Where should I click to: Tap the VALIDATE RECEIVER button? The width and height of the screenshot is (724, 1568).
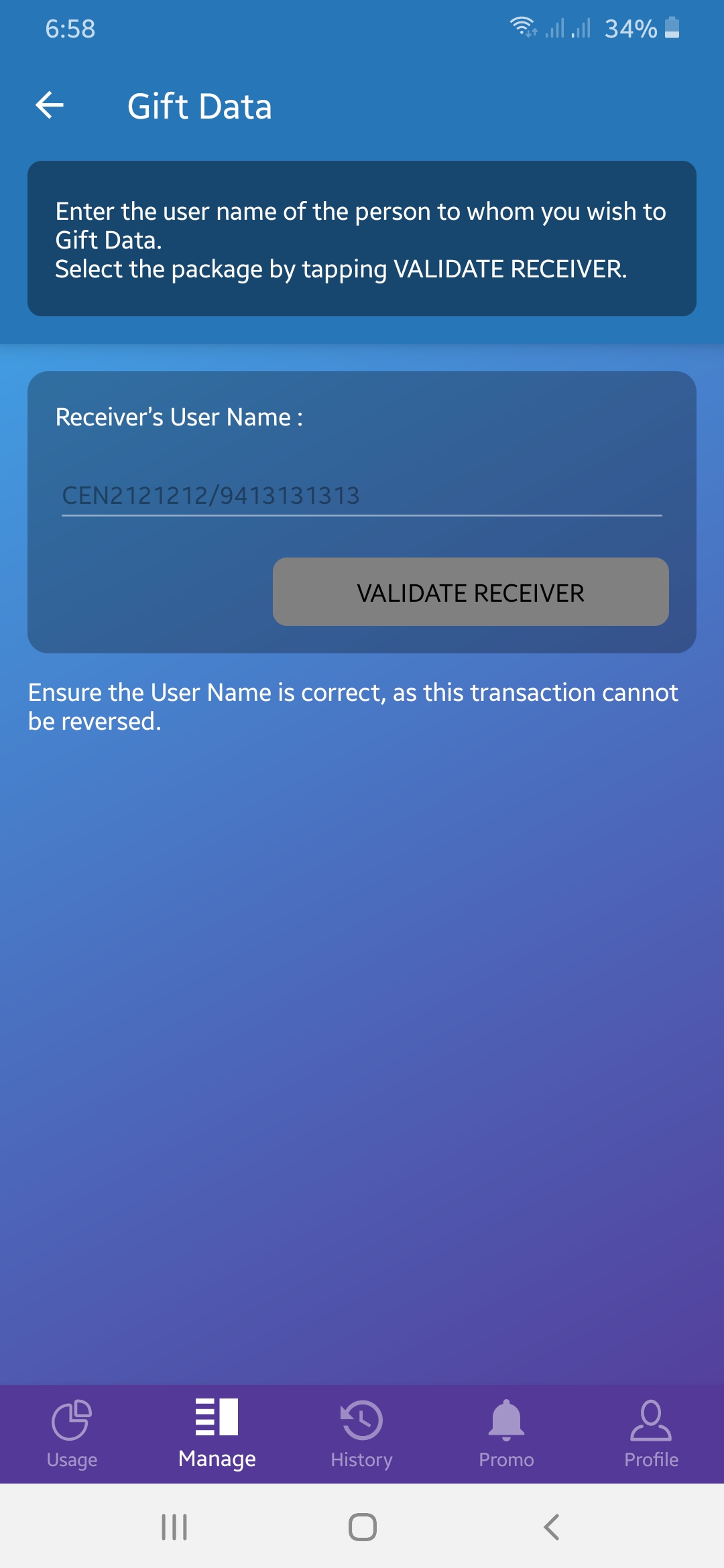click(471, 592)
